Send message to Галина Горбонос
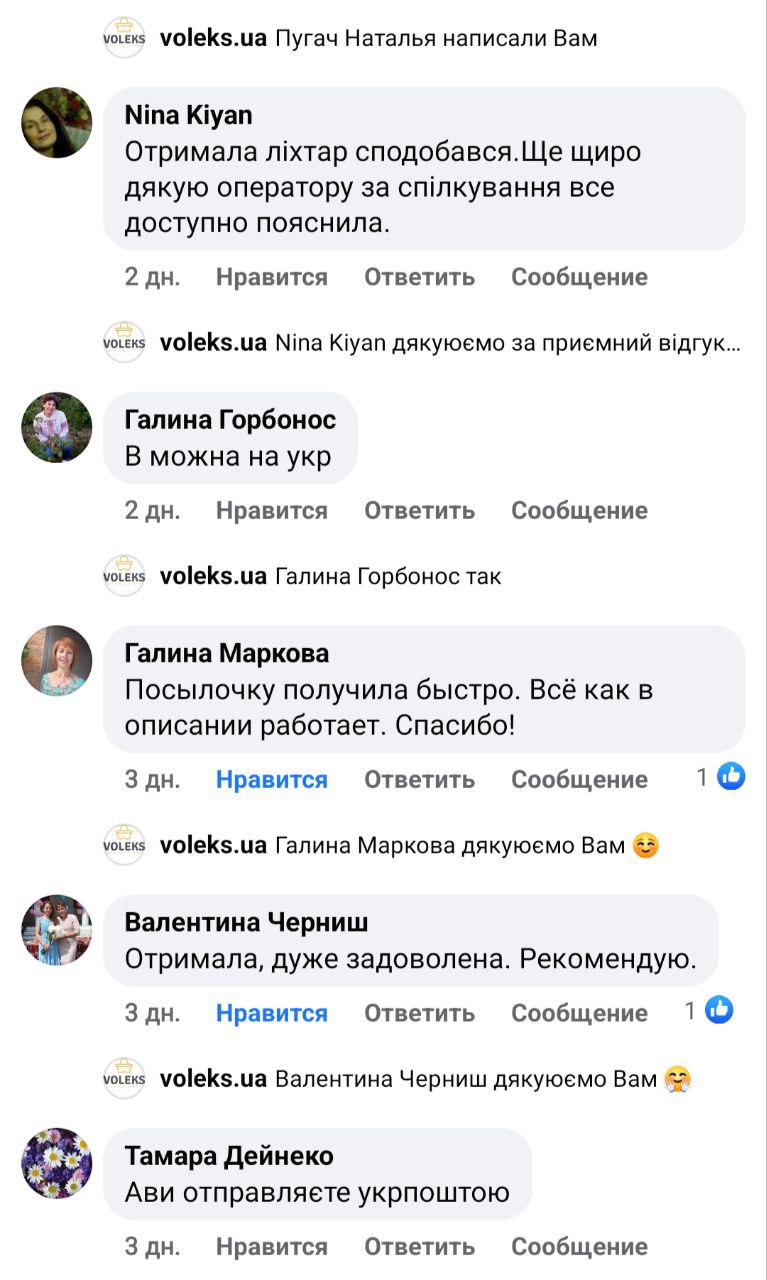The image size is (767, 1280). click(579, 510)
